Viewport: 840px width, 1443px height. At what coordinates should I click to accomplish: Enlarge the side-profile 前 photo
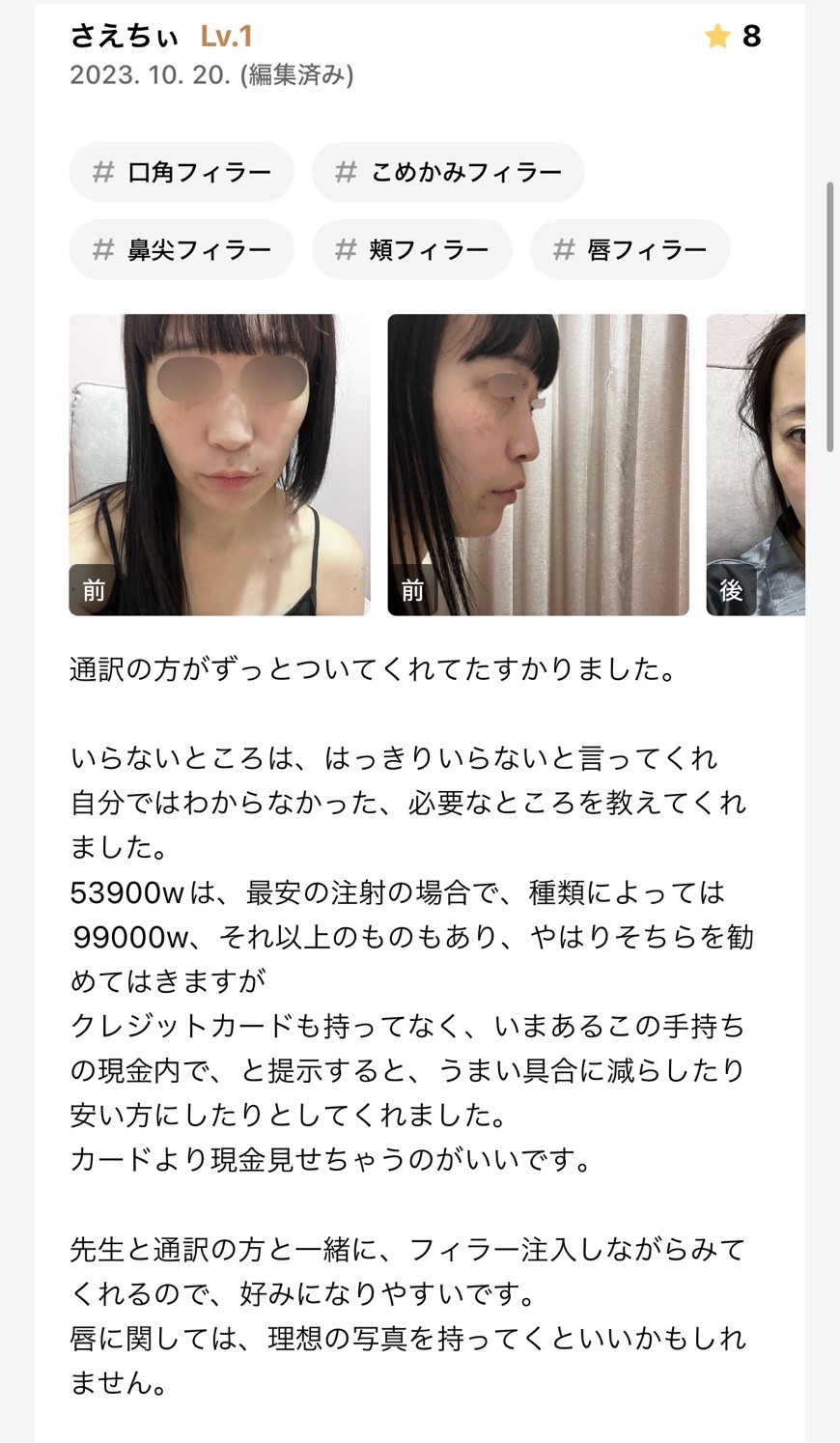(x=538, y=465)
